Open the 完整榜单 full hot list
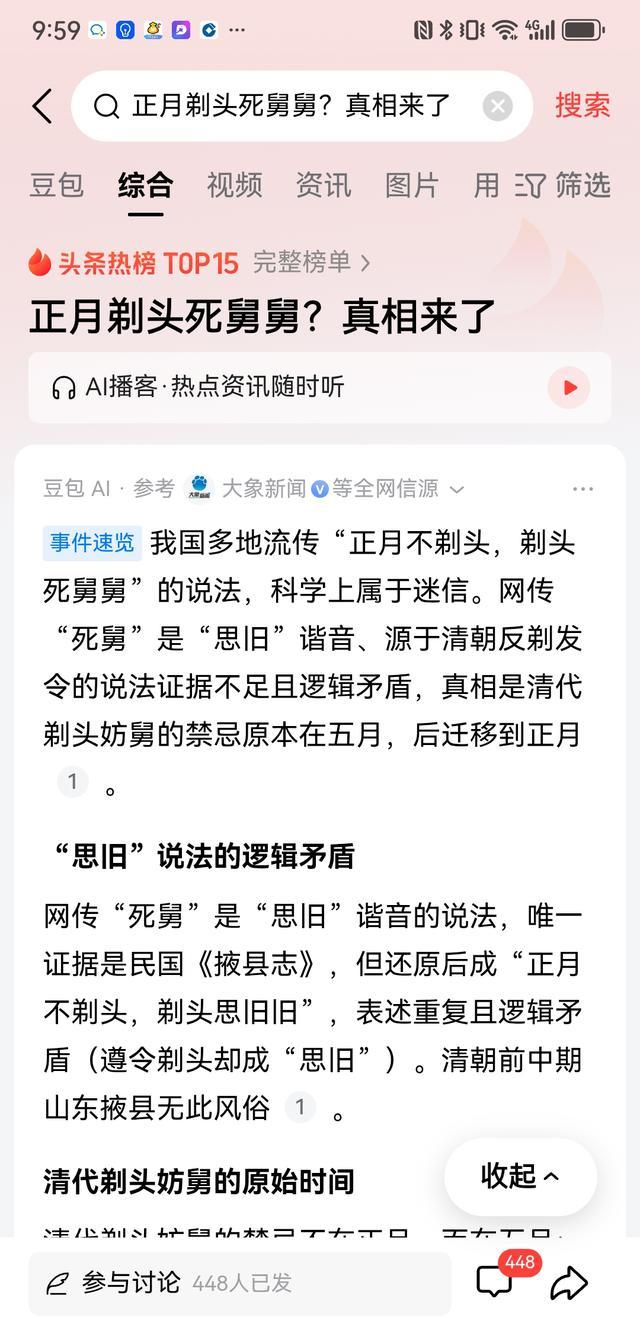This screenshot has height=1330, width=640. [x=311, y=263]
